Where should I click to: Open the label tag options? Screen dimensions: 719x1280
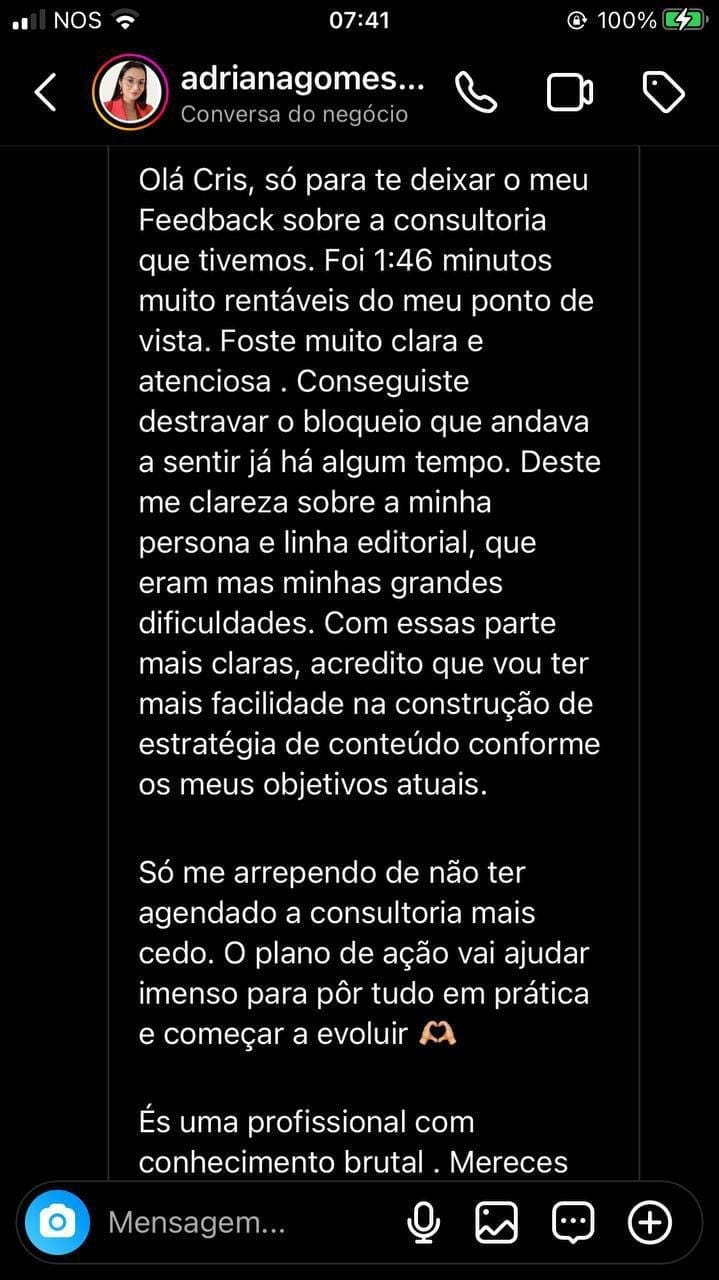[663, 93]
